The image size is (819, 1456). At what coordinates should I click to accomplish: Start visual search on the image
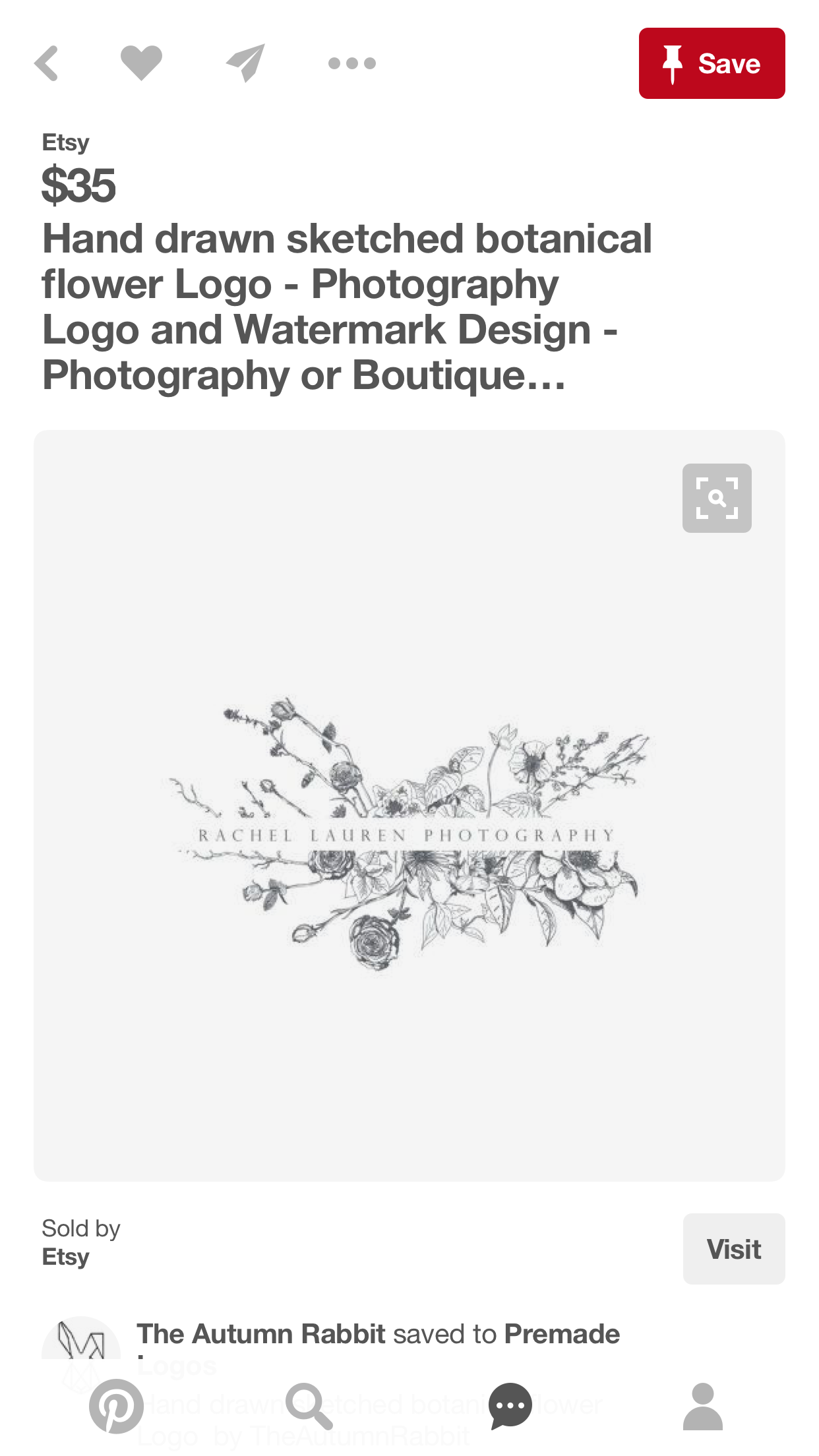pyautogui.click(x=717, y=498)
